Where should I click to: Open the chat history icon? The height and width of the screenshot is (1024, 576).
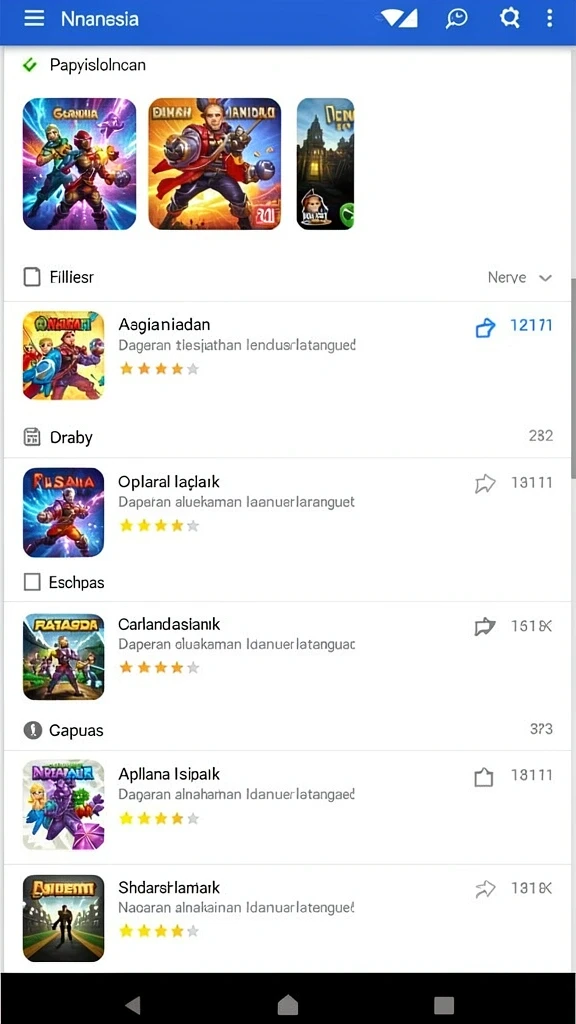(456, 18)
